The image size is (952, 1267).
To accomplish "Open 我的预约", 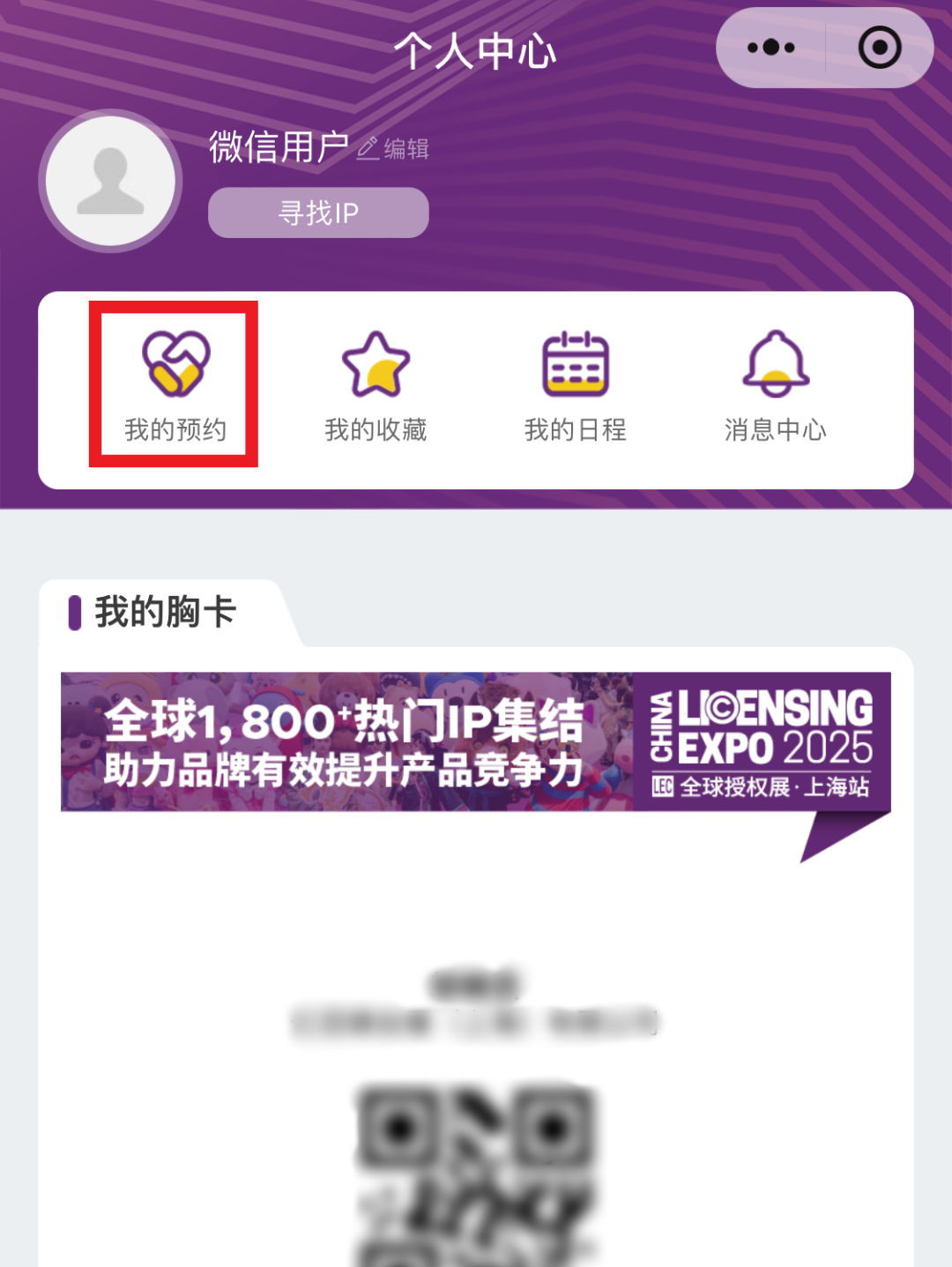I will point(175,384).
